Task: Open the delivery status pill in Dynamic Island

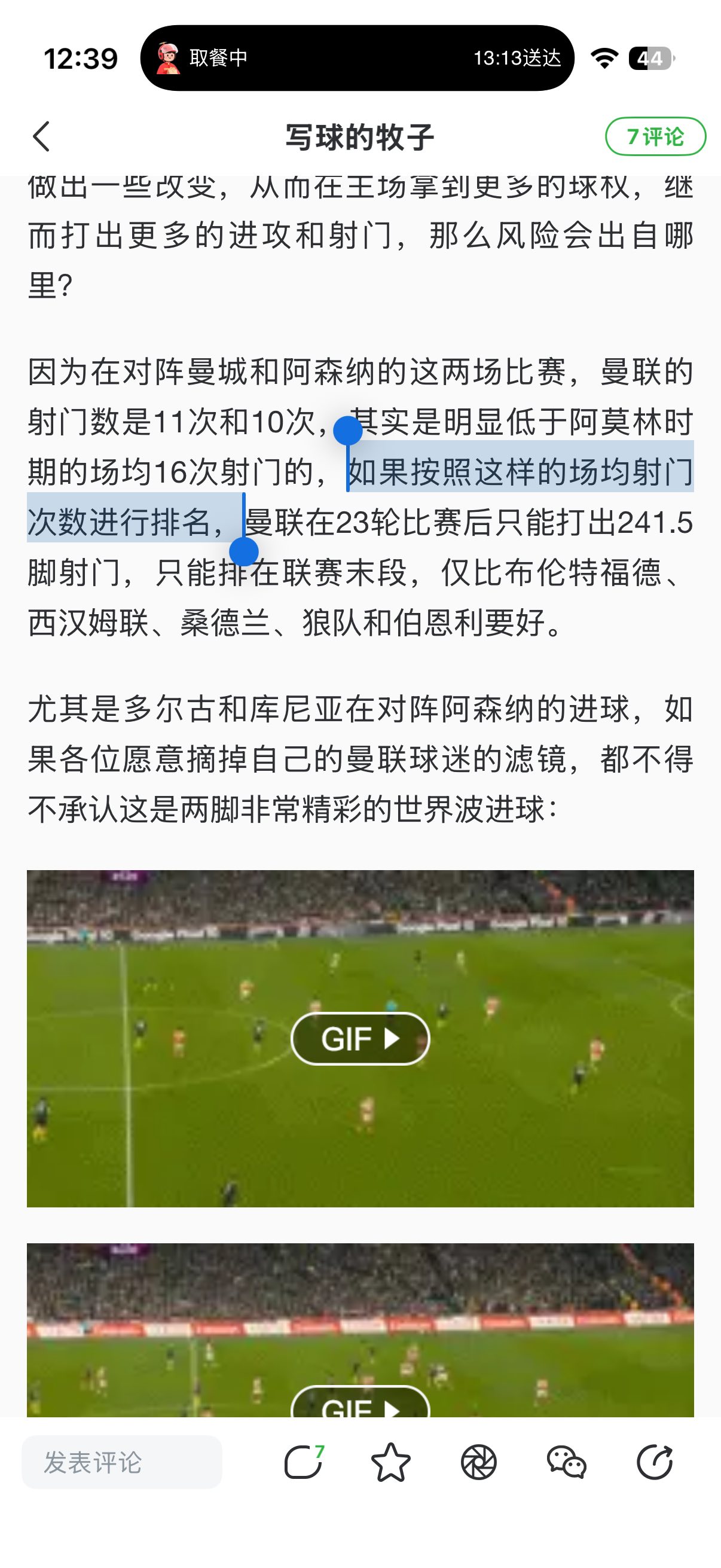Action: tap(357, 58)
